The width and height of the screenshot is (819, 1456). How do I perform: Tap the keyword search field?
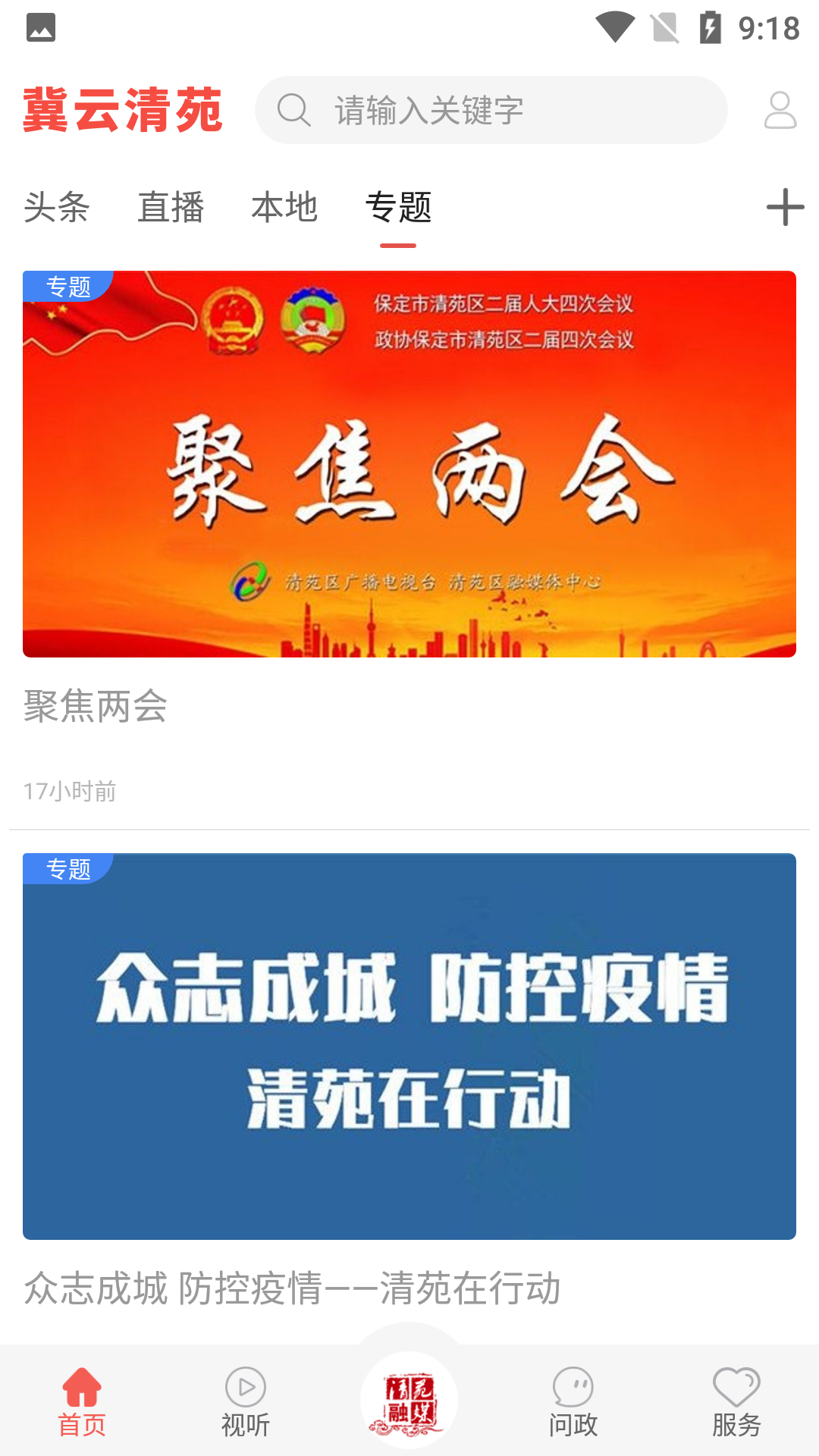(x=491, y=111)
